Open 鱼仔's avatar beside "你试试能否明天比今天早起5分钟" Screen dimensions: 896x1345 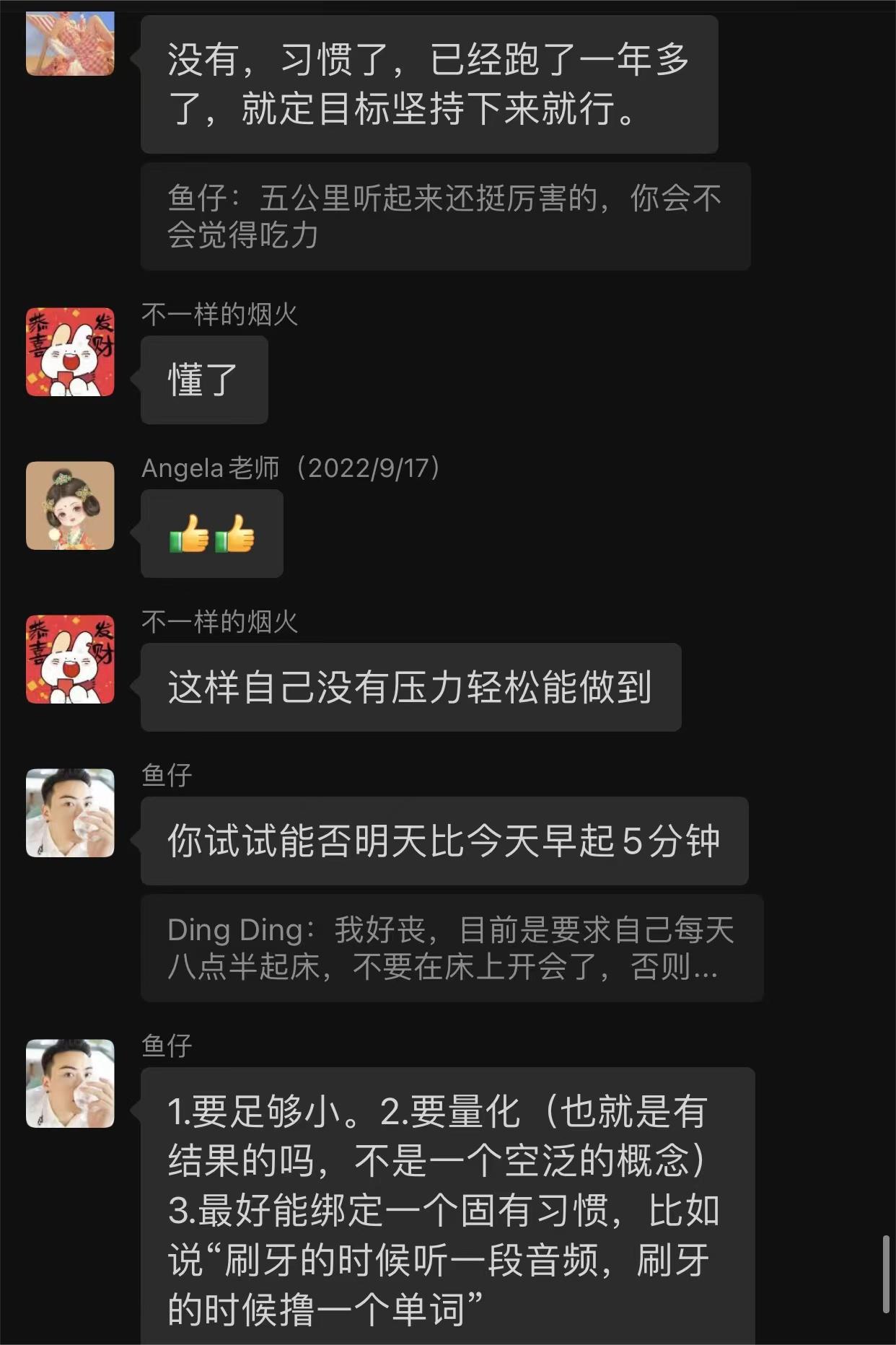pyautogui.click(x=70, y=813)
